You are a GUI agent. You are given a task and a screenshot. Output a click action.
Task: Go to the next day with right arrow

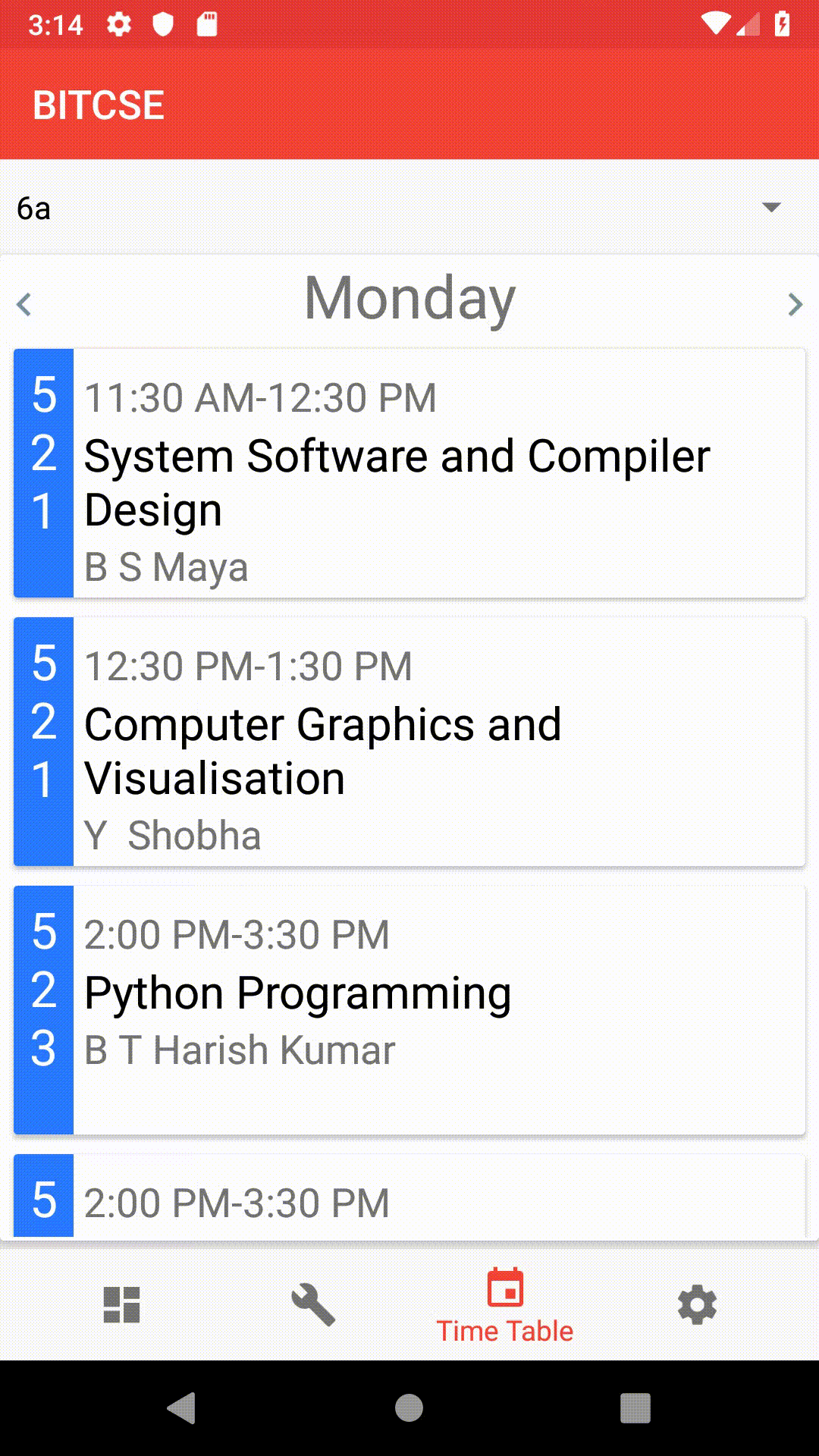point(794,305)
